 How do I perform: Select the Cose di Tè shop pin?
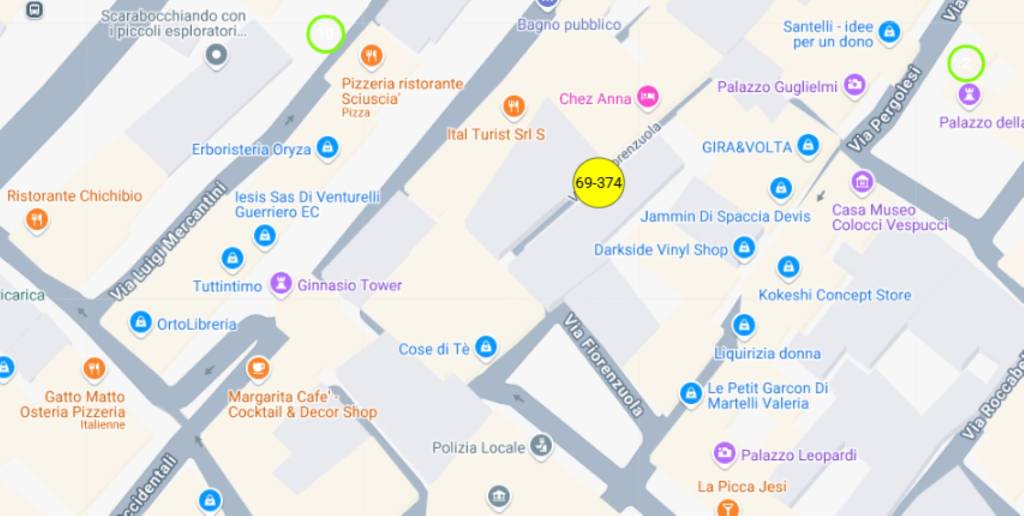pyautogui.click(x=486, y=348)
